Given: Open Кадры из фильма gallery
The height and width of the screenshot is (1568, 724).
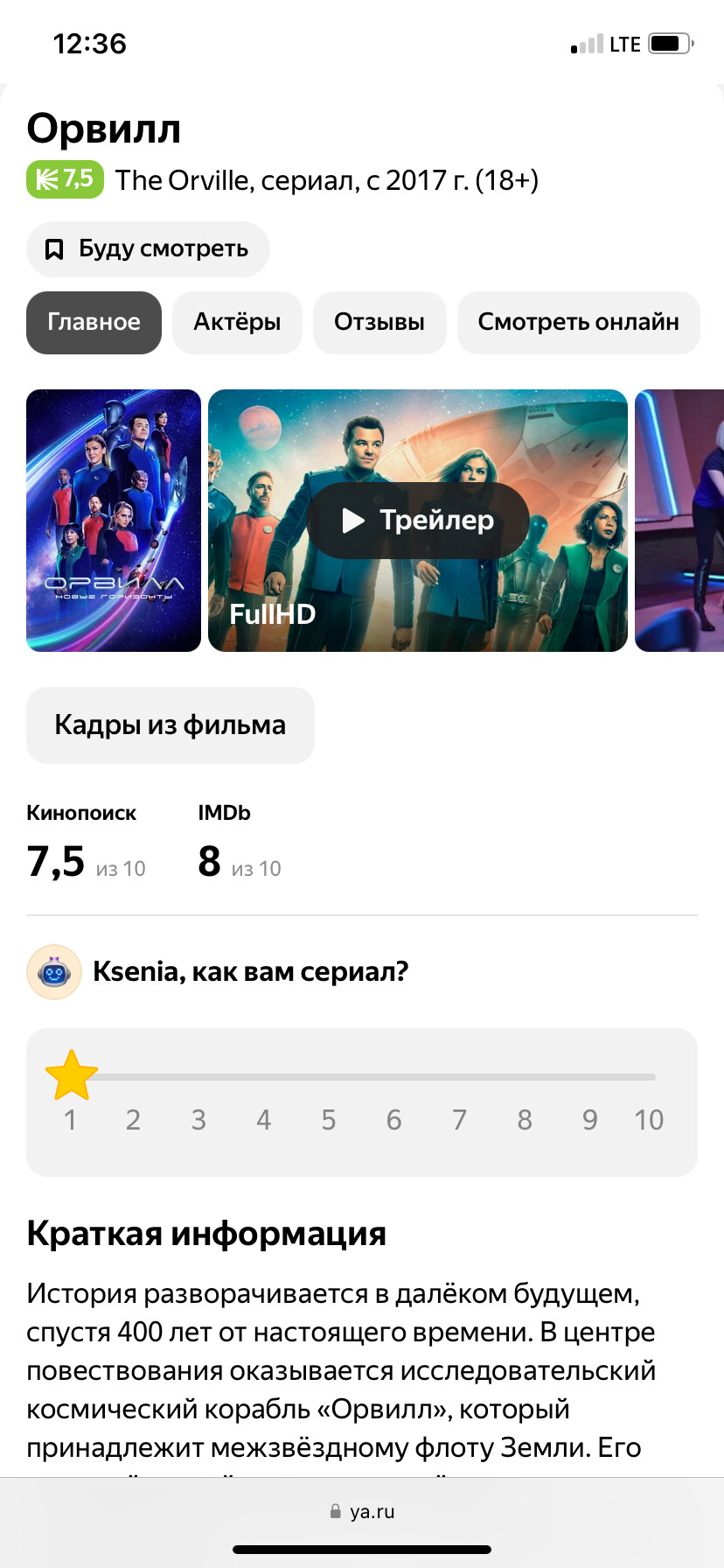Looking at the screenshot, I should (x=171, y=725).
